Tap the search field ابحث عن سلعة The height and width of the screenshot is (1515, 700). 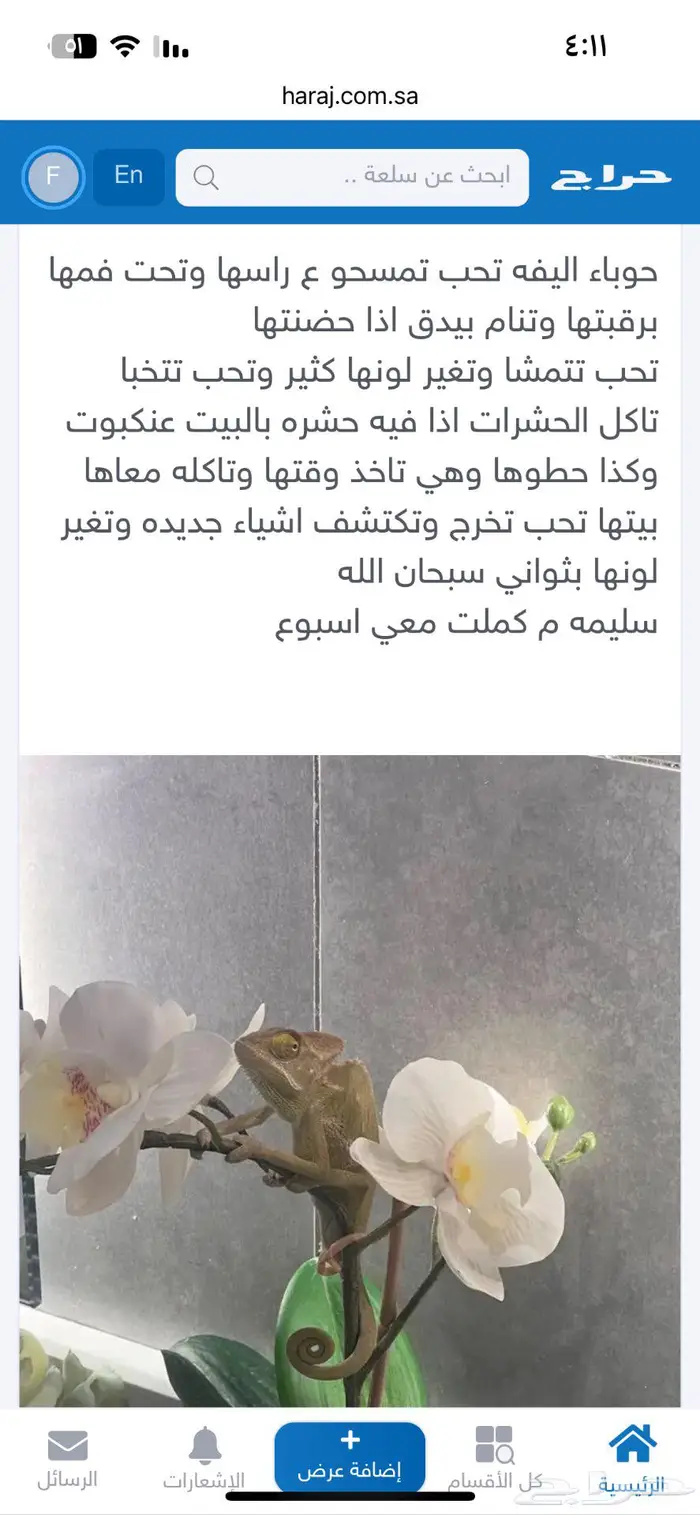[x=352, y=177]
